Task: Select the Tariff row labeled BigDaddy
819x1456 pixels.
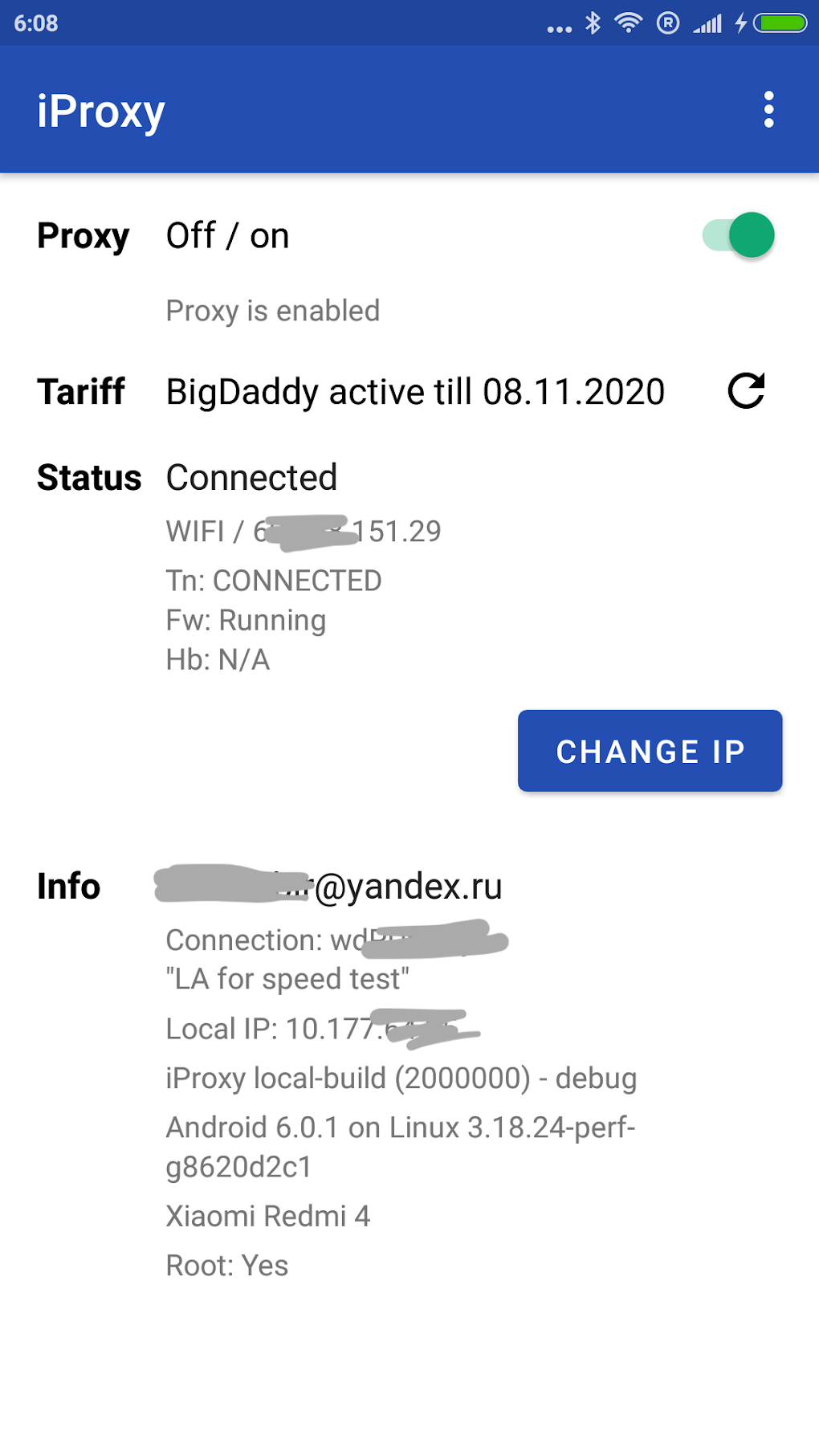Action: 414,393
